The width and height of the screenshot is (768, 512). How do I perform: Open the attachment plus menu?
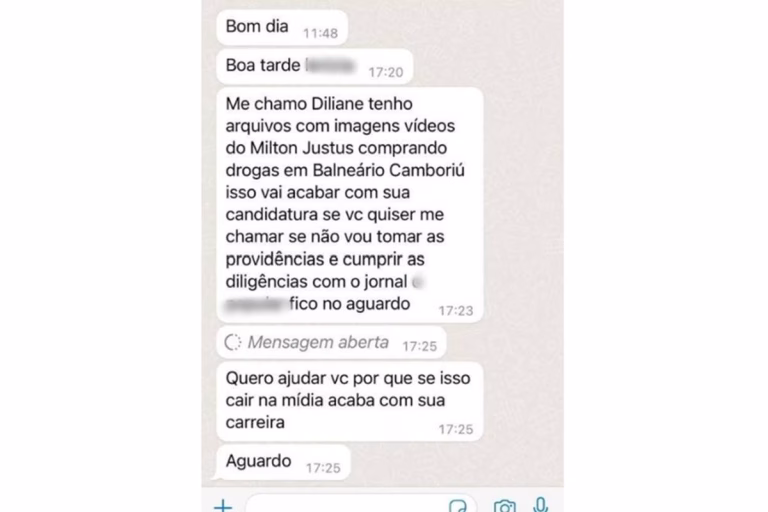(223, 506)
